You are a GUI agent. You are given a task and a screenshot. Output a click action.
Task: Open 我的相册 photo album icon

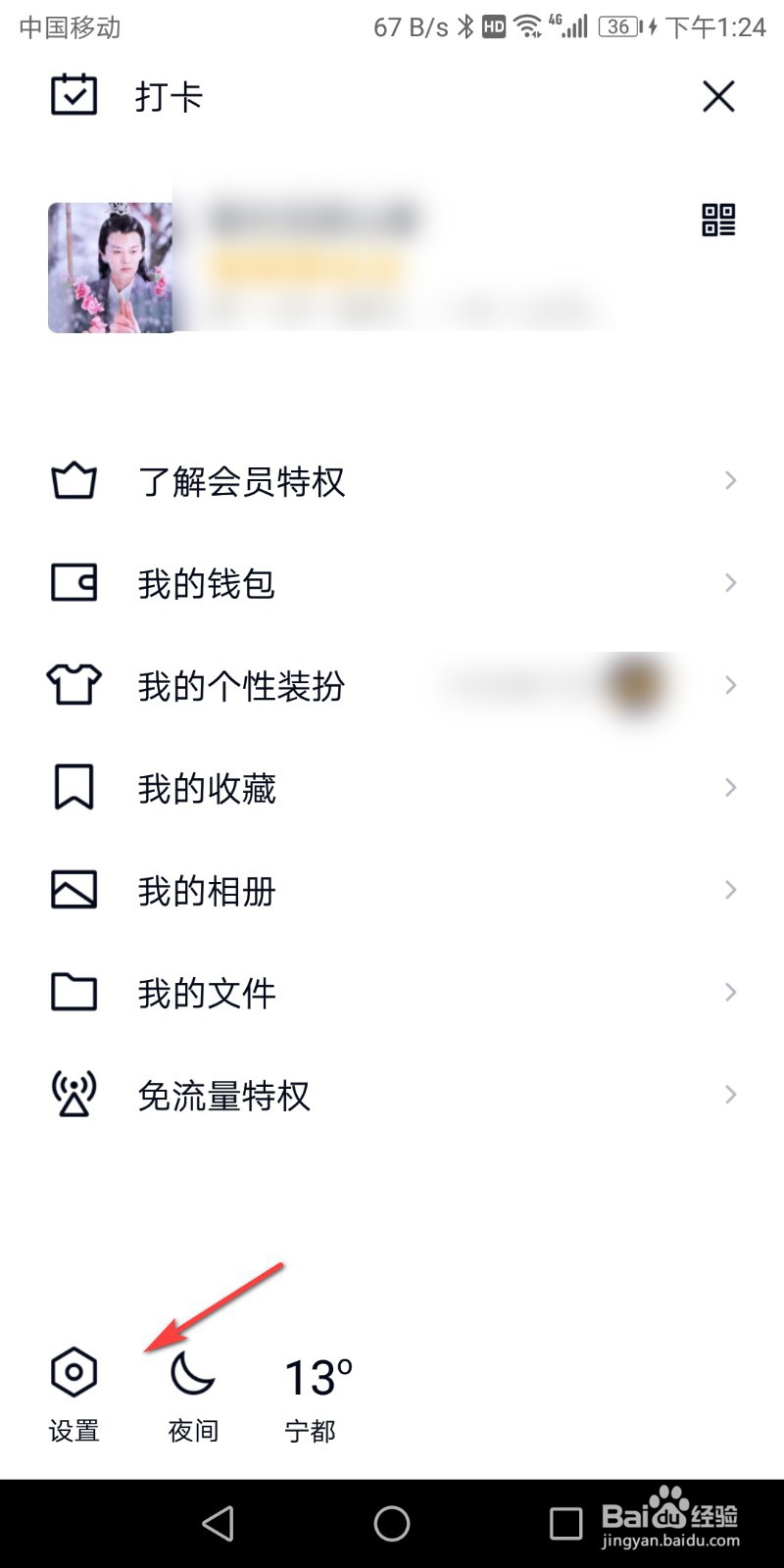coord(73,890)
